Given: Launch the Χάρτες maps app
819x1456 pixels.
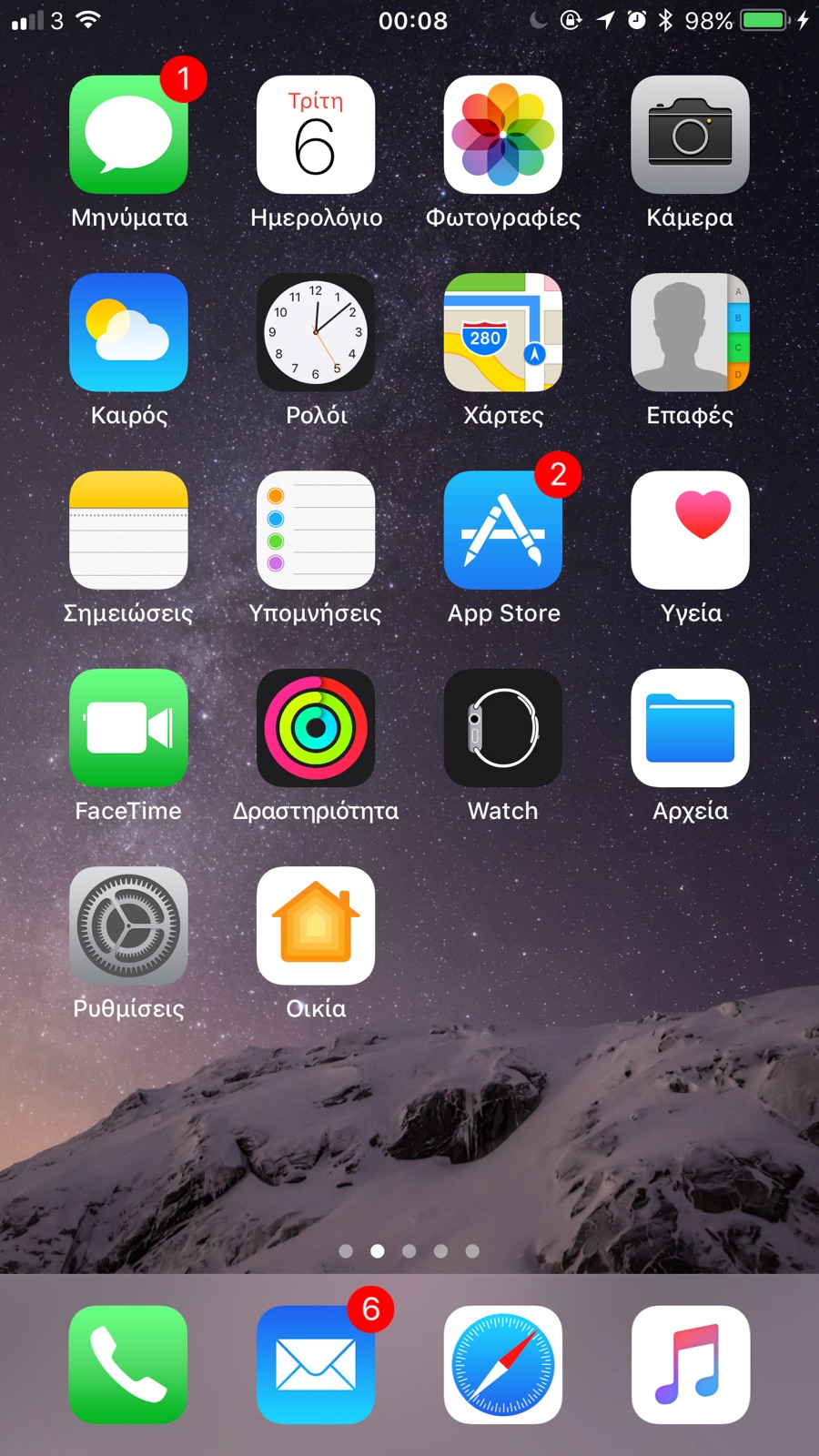Looking at the screenshot, I should [502, 332].
